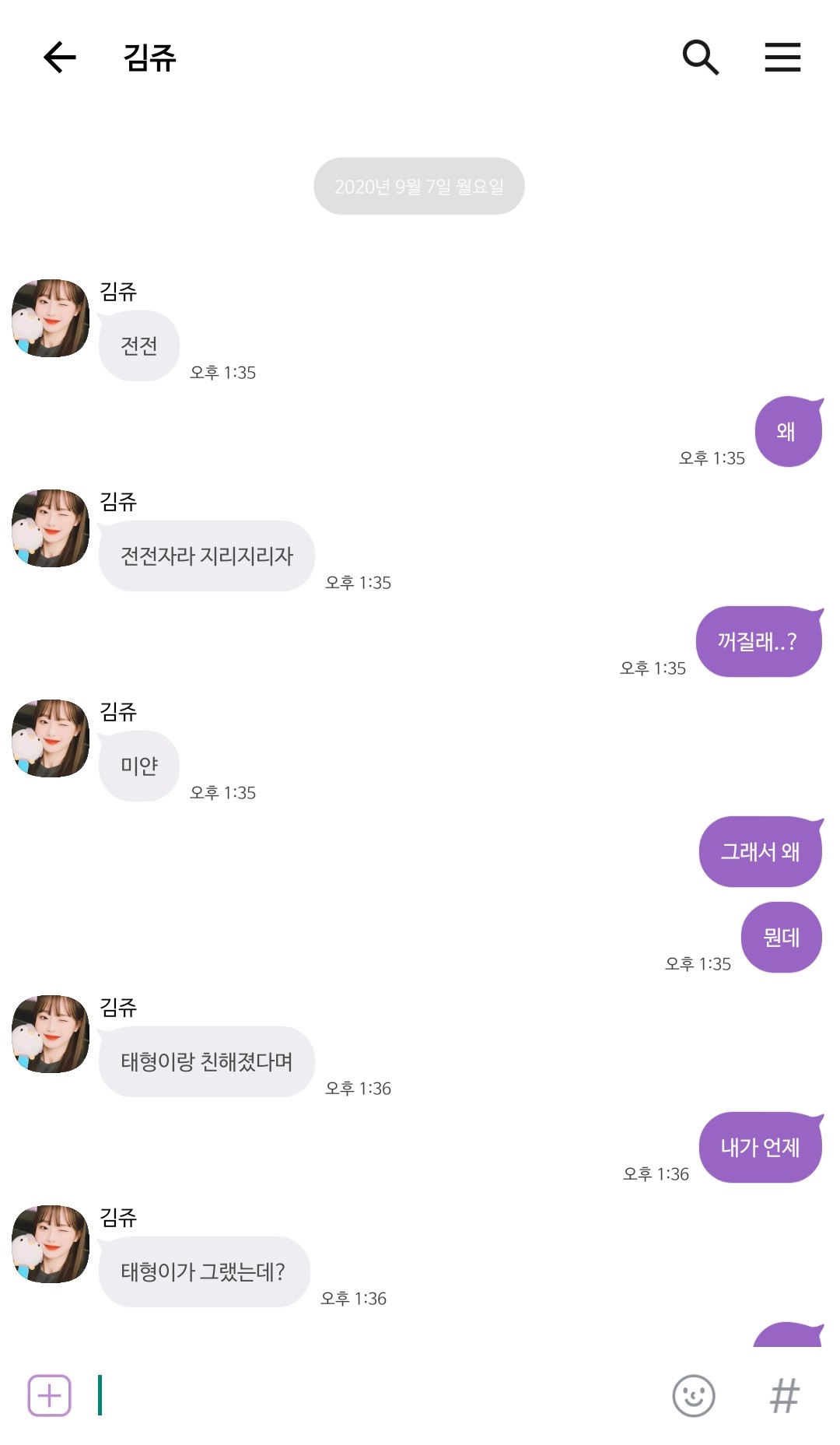The height and width of the screenshot is (1445, 840).
Task: Search within this conversation
Action: point(700,58)
